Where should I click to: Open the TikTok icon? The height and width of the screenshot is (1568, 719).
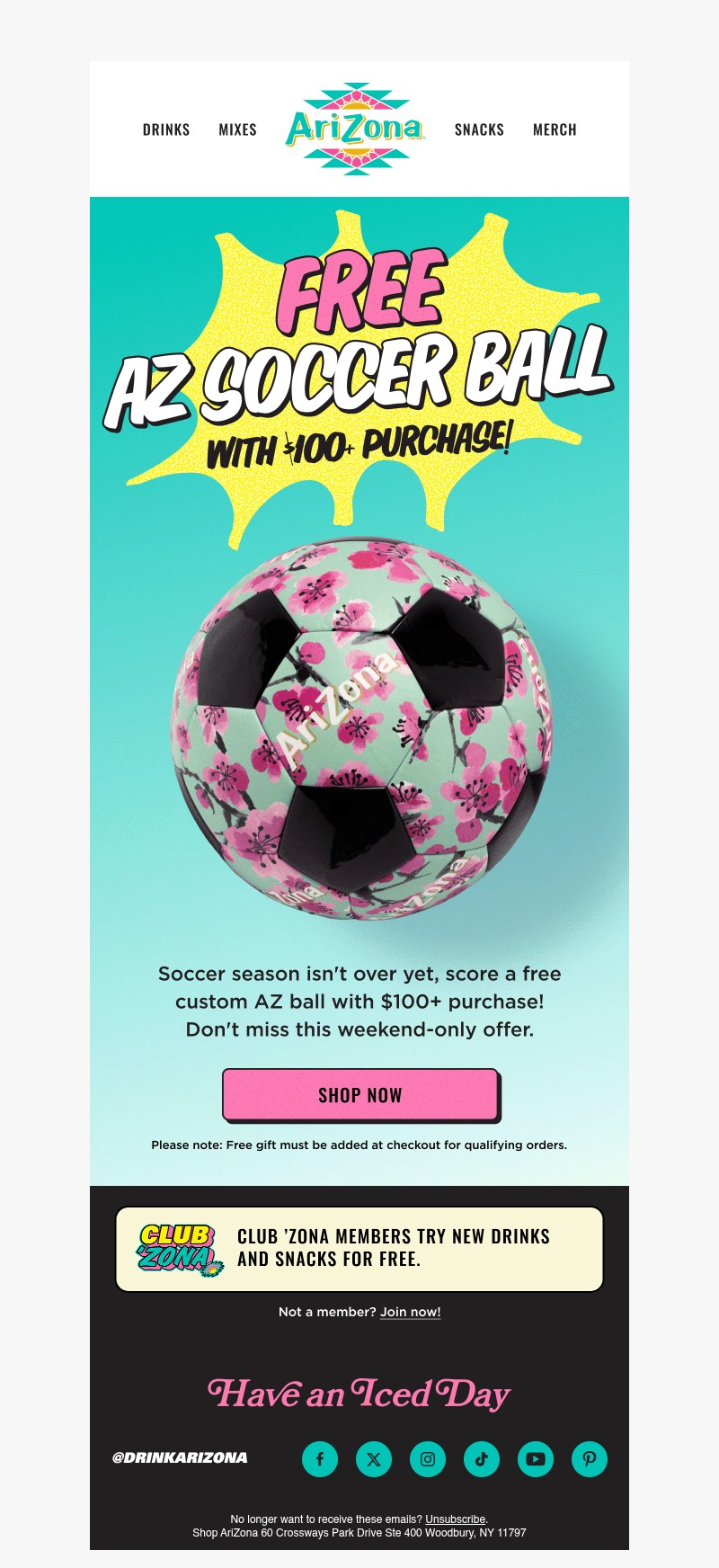(x=482, y=1458)
